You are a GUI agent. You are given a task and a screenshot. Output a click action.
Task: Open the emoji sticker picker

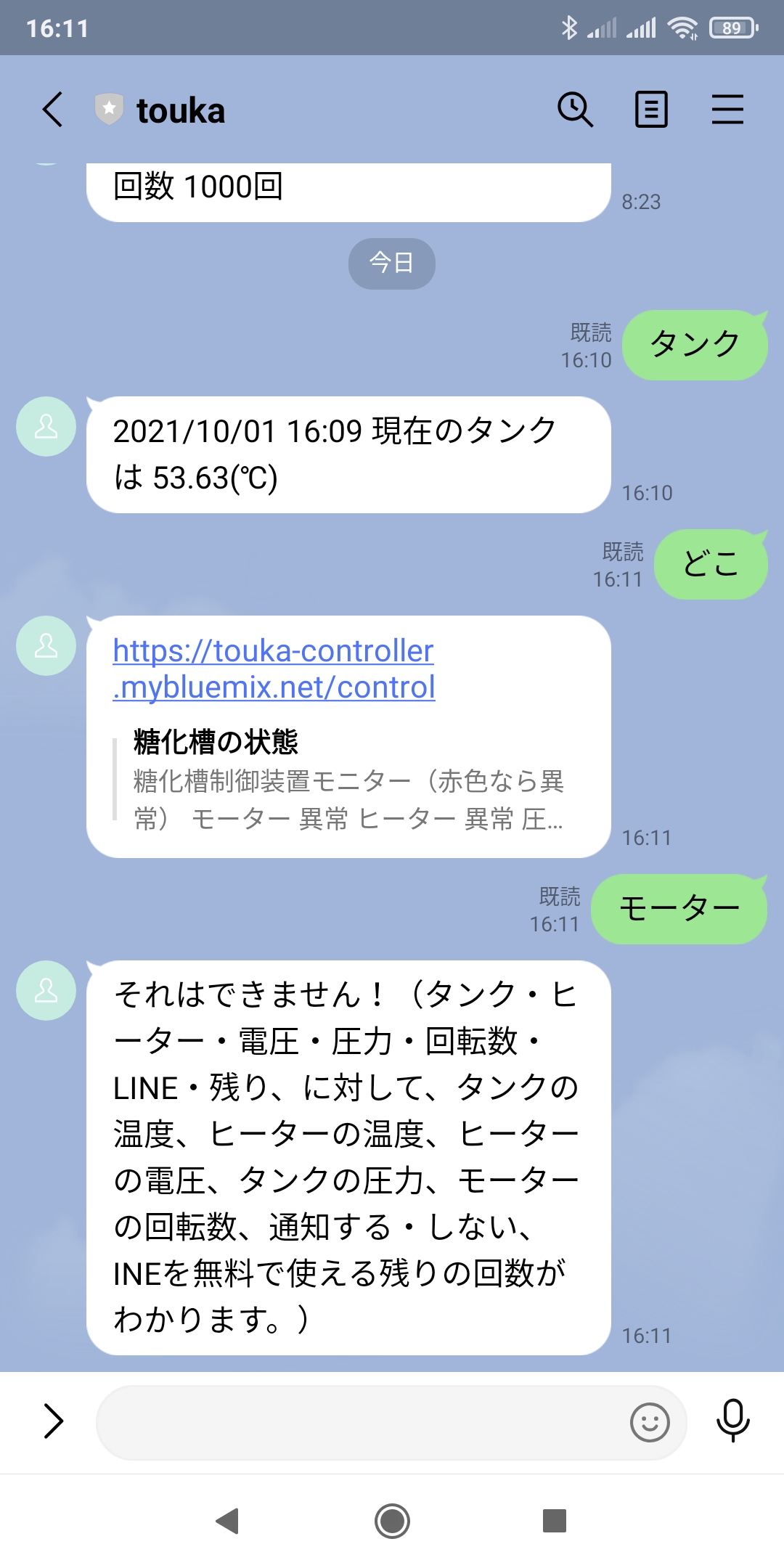(650, 1423)
